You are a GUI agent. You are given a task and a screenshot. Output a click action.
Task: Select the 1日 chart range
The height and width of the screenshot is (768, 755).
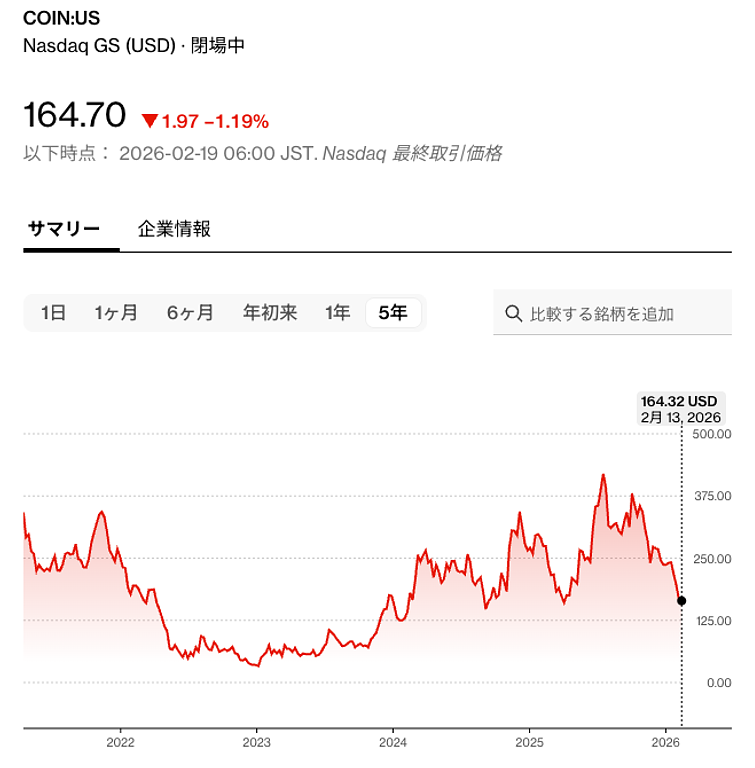pos(54,313)
